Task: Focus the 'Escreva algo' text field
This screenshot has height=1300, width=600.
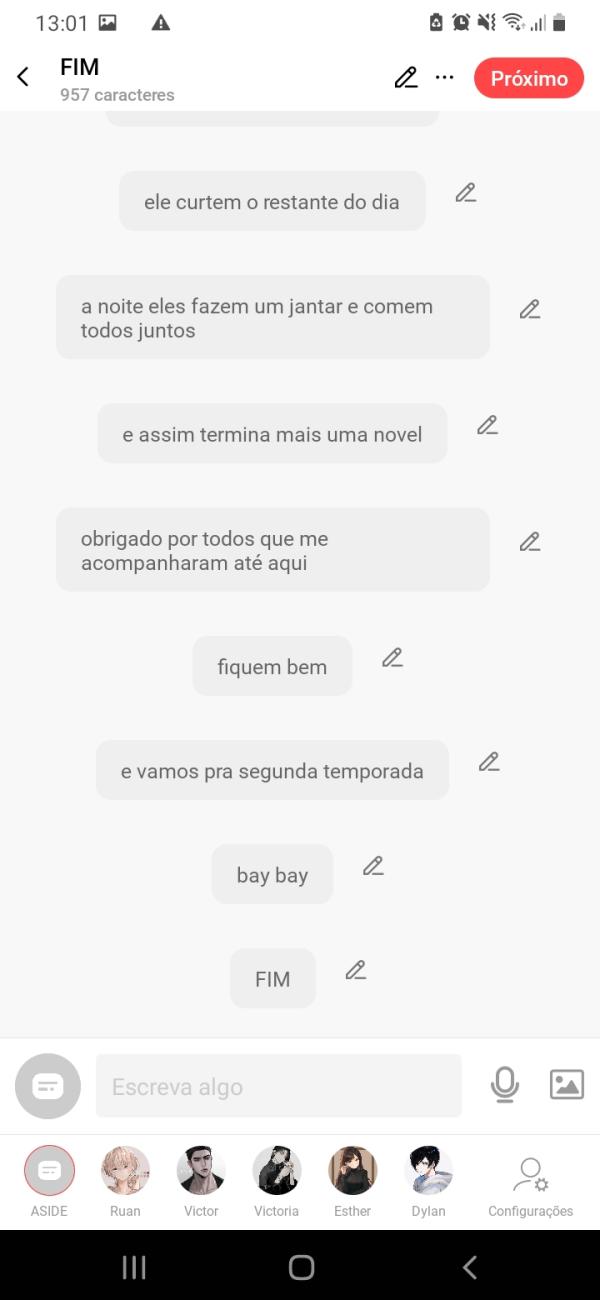Action: coord(278,1086)
